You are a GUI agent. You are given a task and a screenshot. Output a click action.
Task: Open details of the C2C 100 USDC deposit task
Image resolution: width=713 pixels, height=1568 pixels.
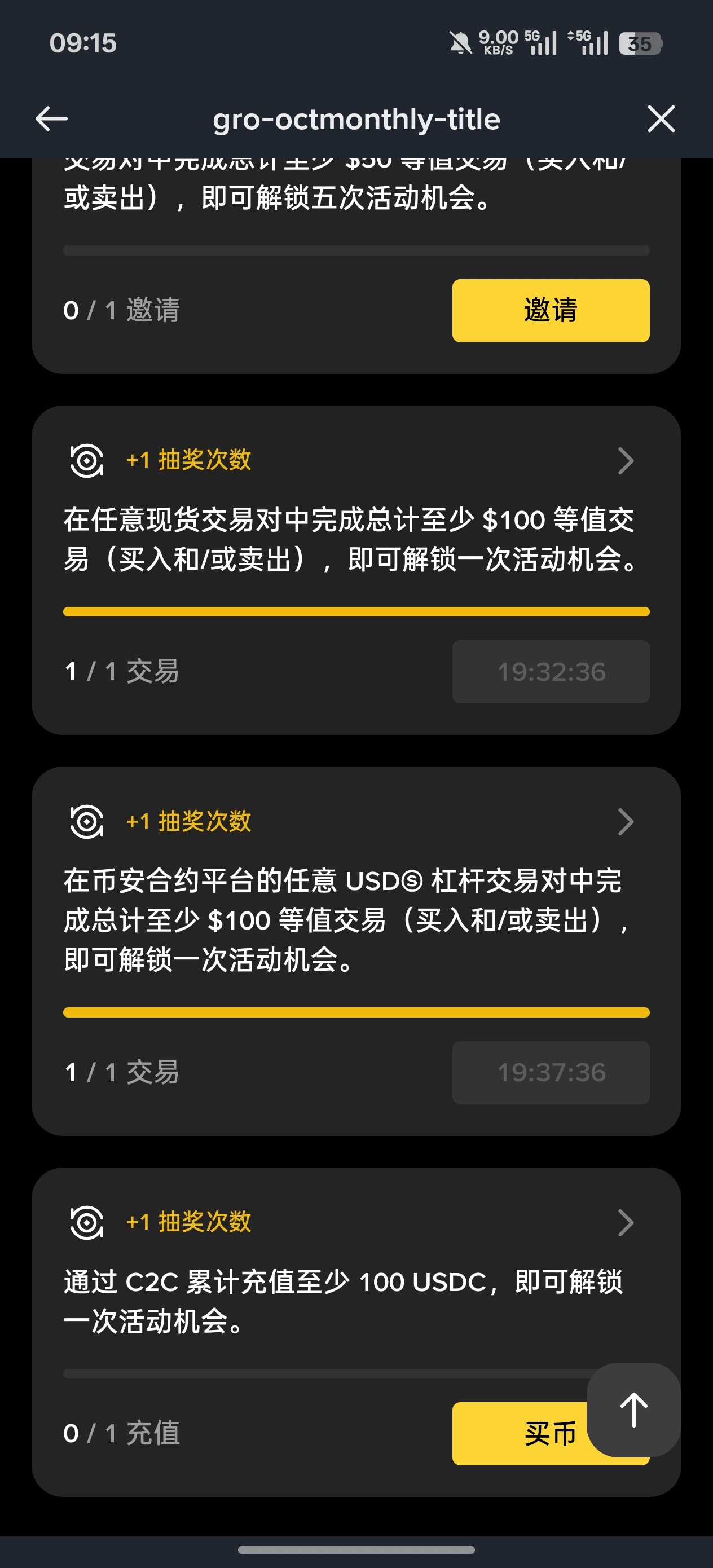point(626,1222)
